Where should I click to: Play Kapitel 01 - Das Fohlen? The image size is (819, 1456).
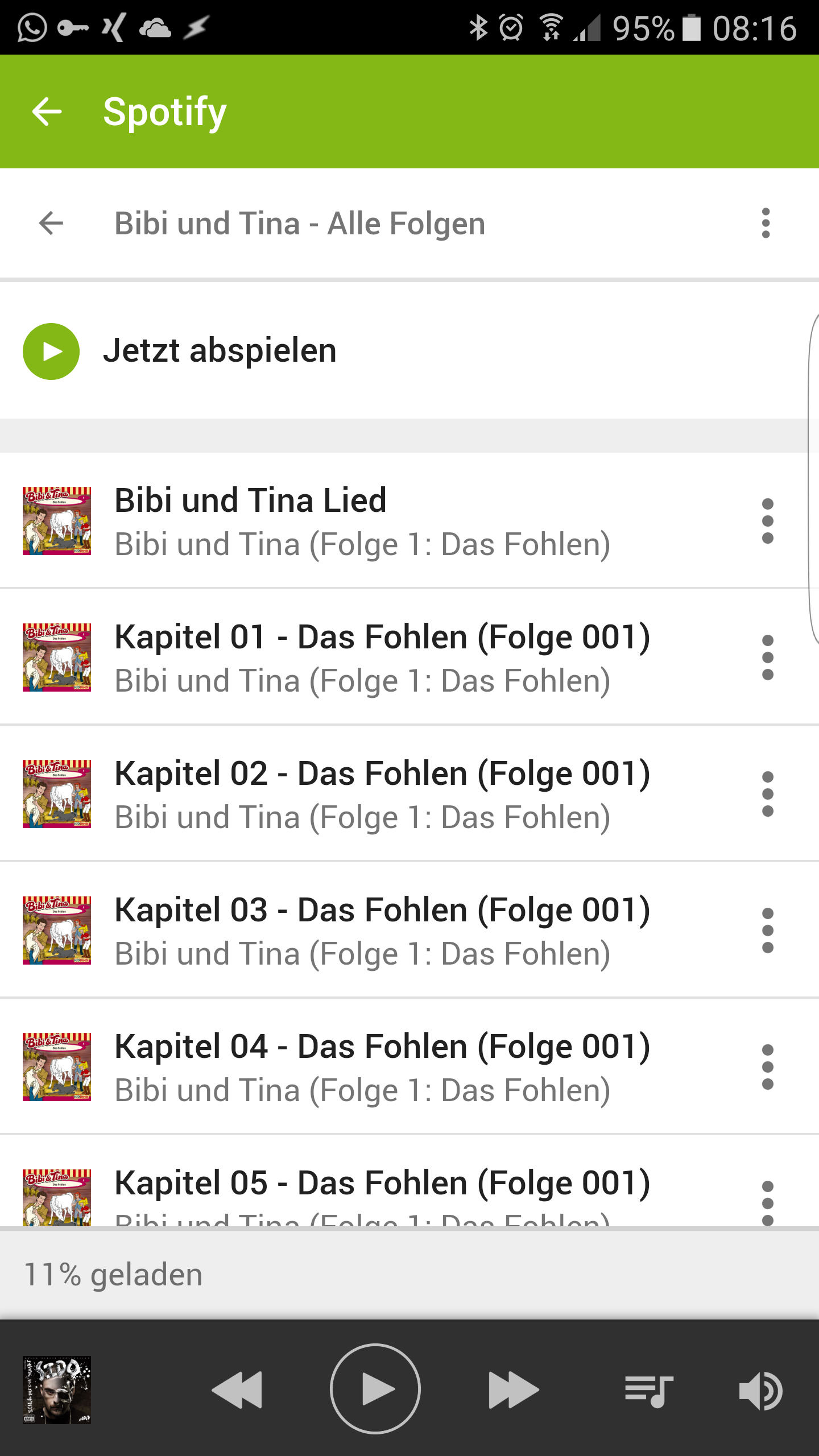point(381,657)
